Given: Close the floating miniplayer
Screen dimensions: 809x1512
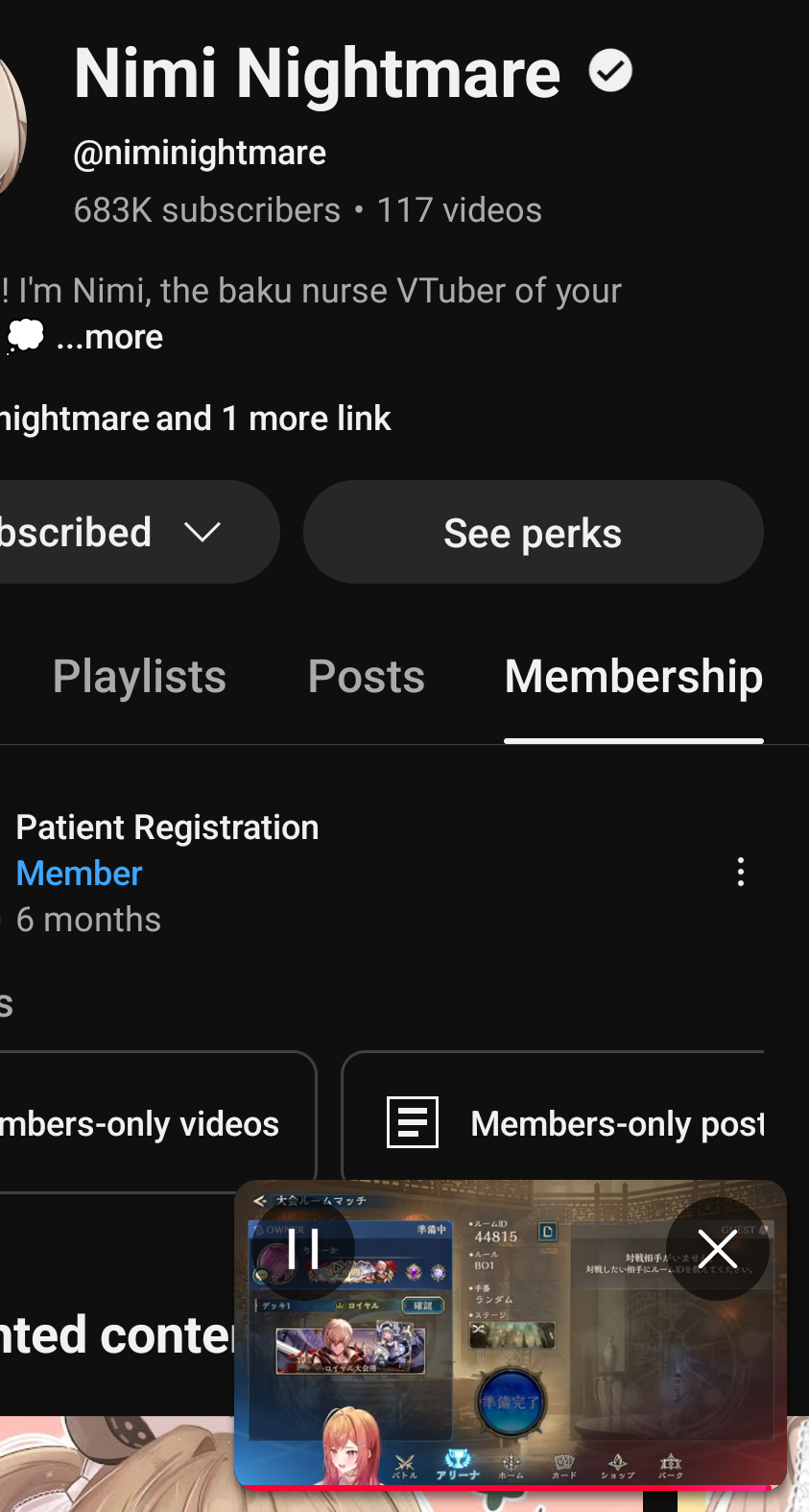Looking at the screenshot, I should (x=717, y=1249).
